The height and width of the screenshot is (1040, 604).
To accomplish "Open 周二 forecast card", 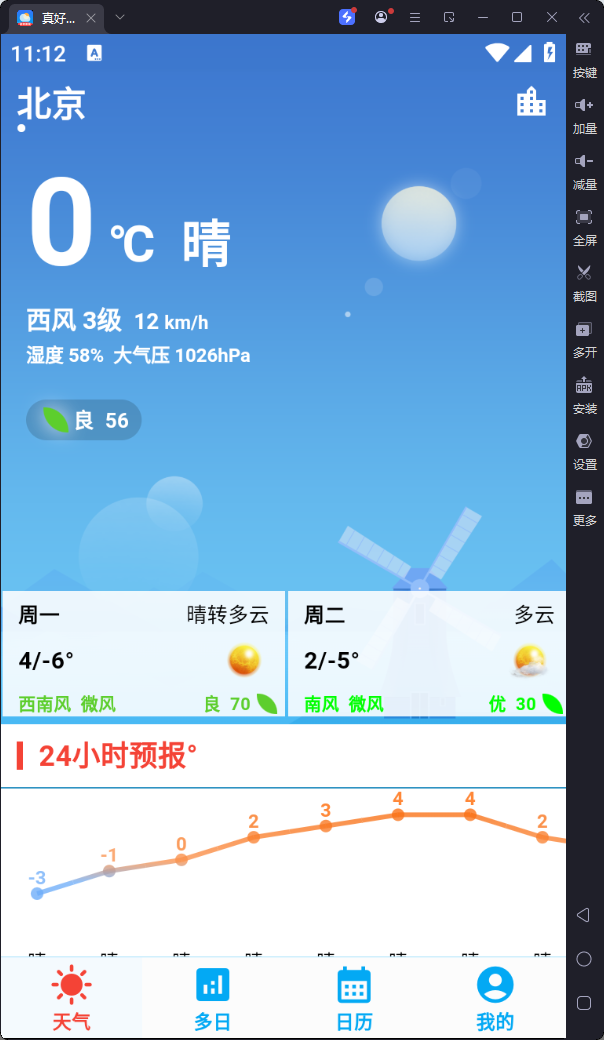I will (428, 654).
